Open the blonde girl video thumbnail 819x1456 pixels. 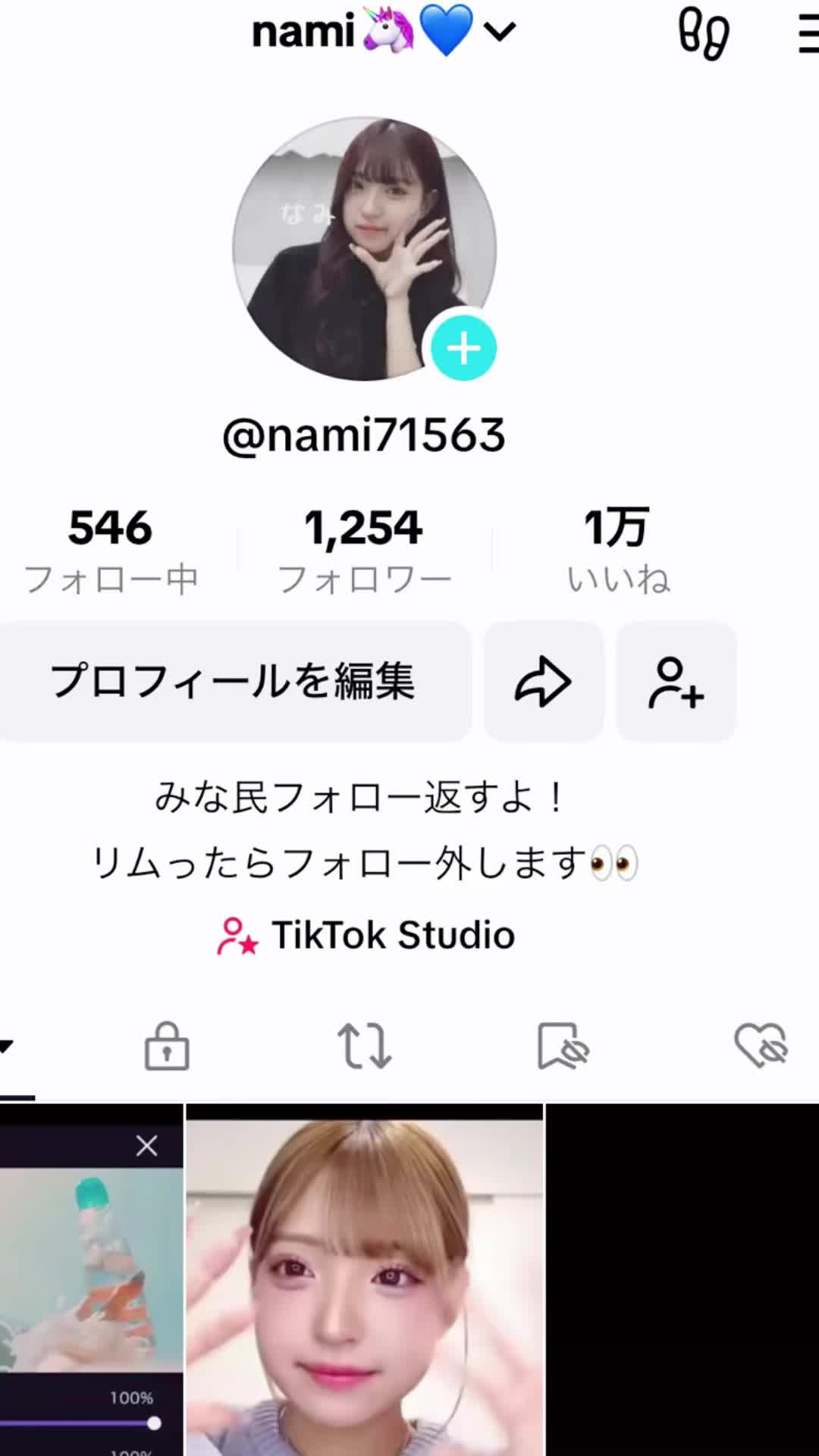(x=364, y=1282)
